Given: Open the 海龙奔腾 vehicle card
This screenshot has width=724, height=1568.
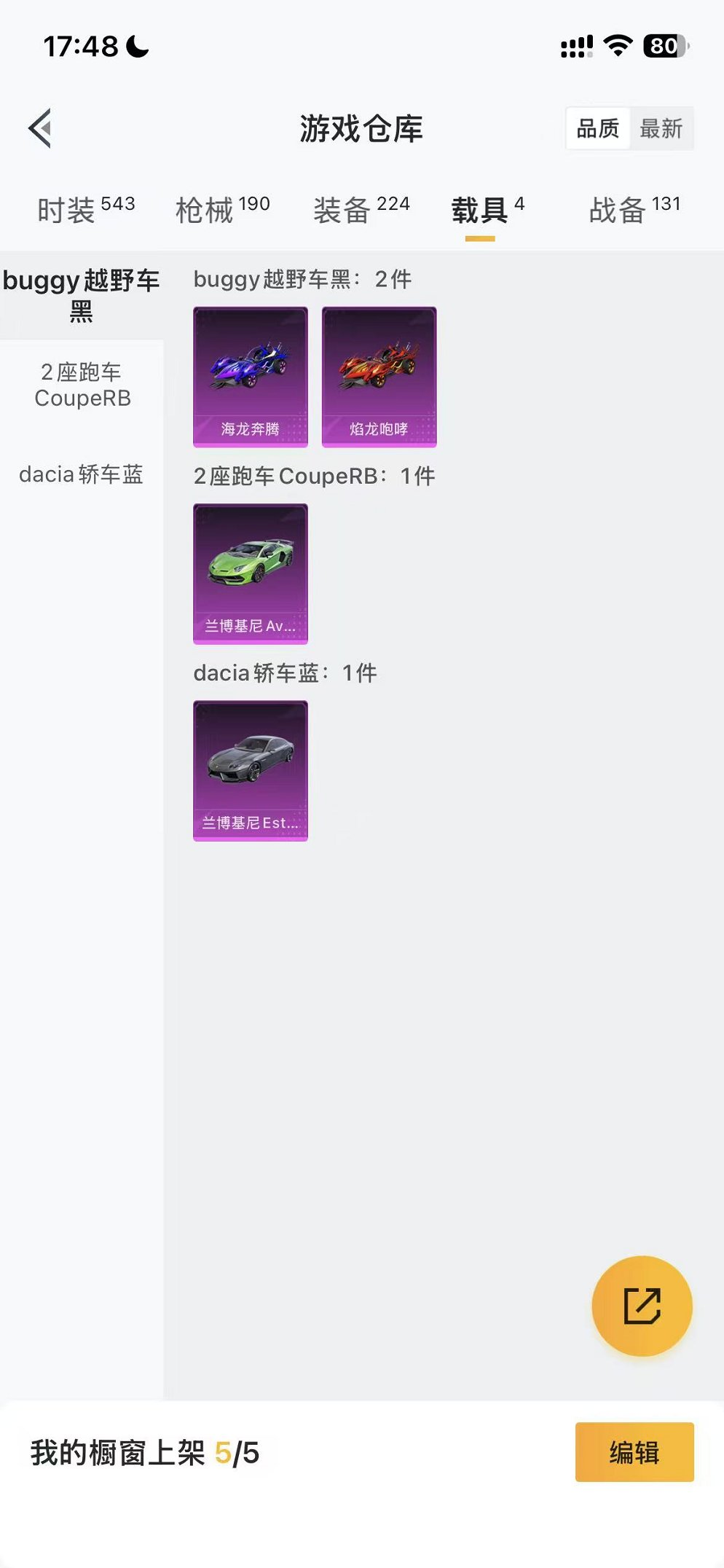Looking at the screenshot, I should pos(250,376).
